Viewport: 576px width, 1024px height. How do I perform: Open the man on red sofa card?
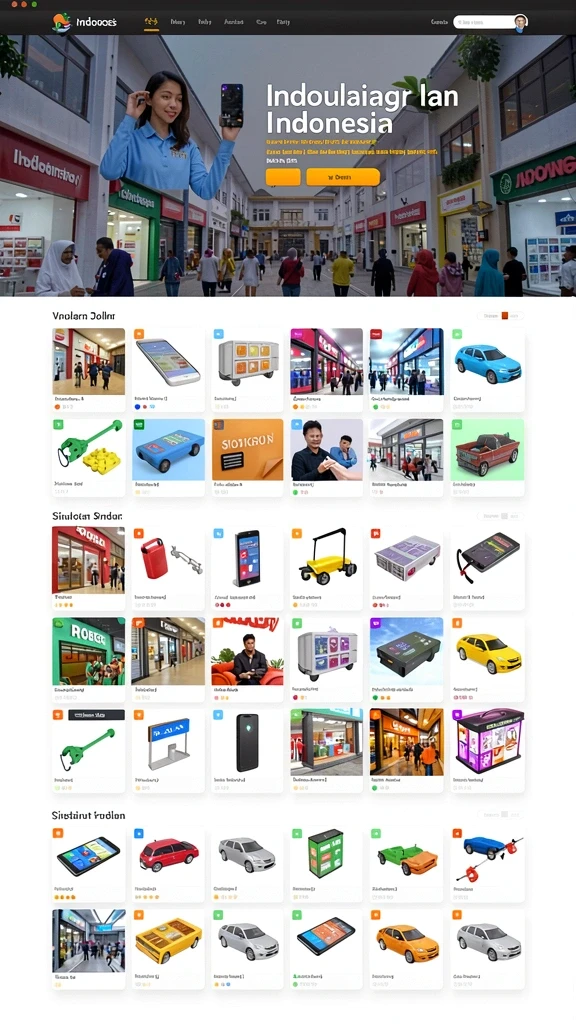pos(248,660)
